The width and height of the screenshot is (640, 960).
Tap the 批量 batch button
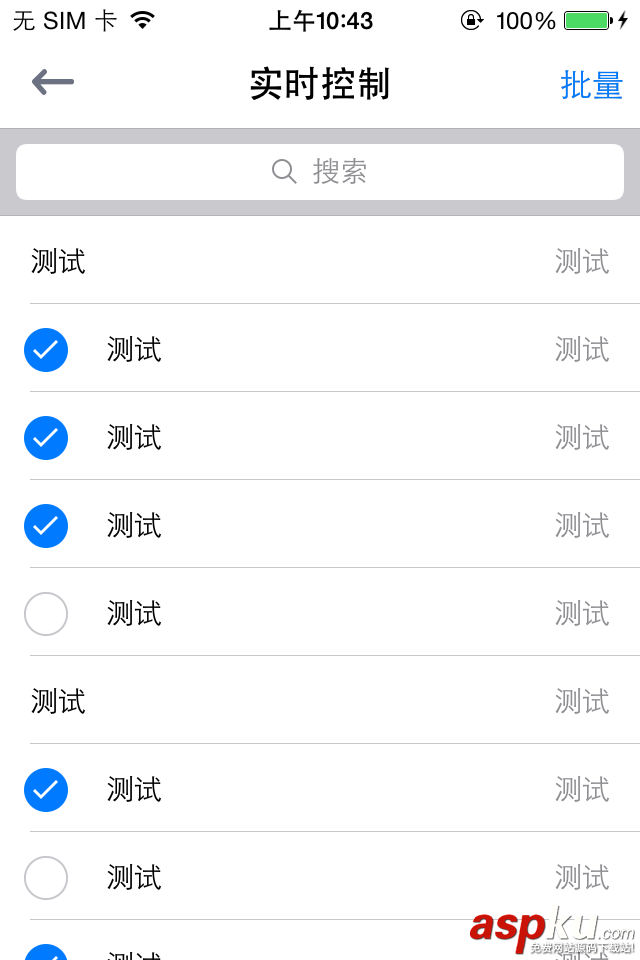pos(591,85)
